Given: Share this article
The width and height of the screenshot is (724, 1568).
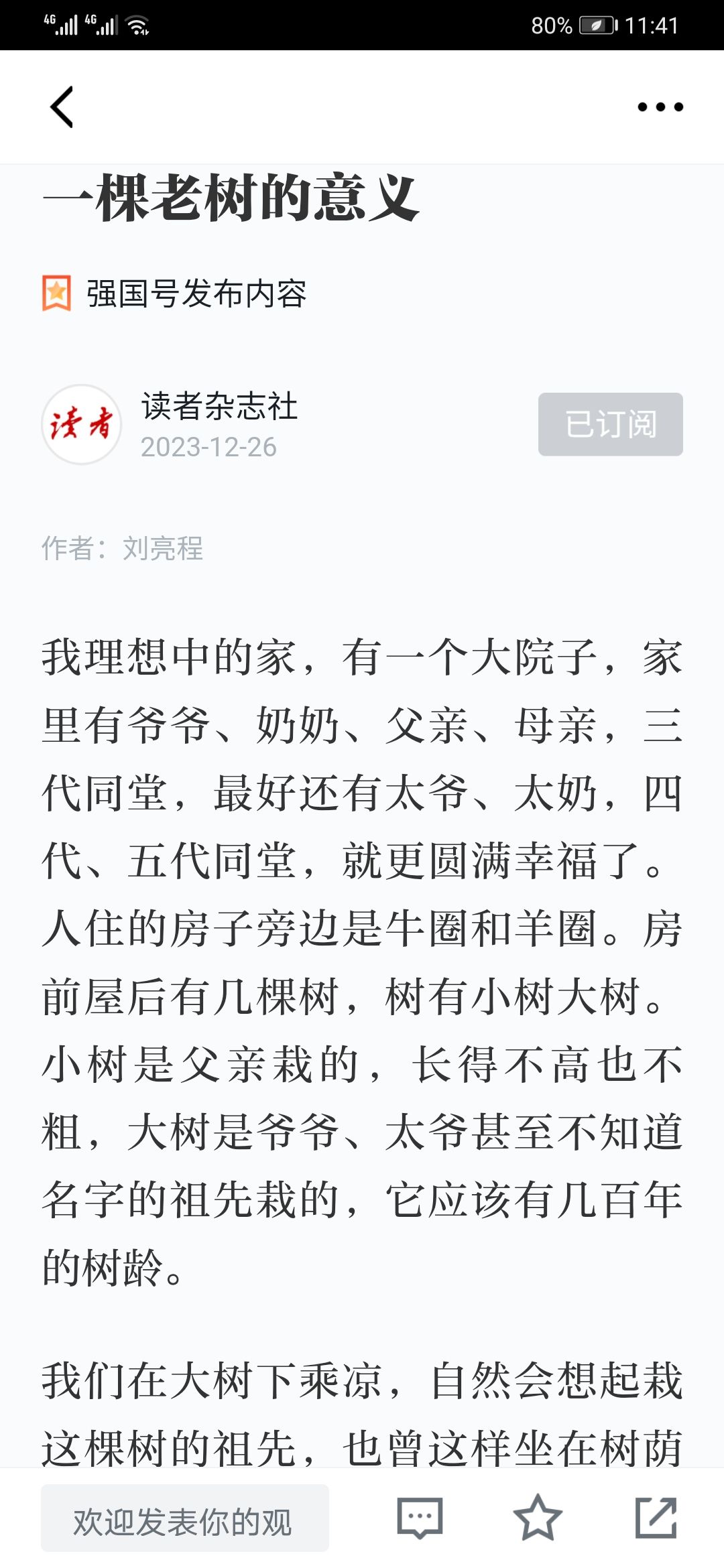Looking at the screenshot, I should 656,1518.
